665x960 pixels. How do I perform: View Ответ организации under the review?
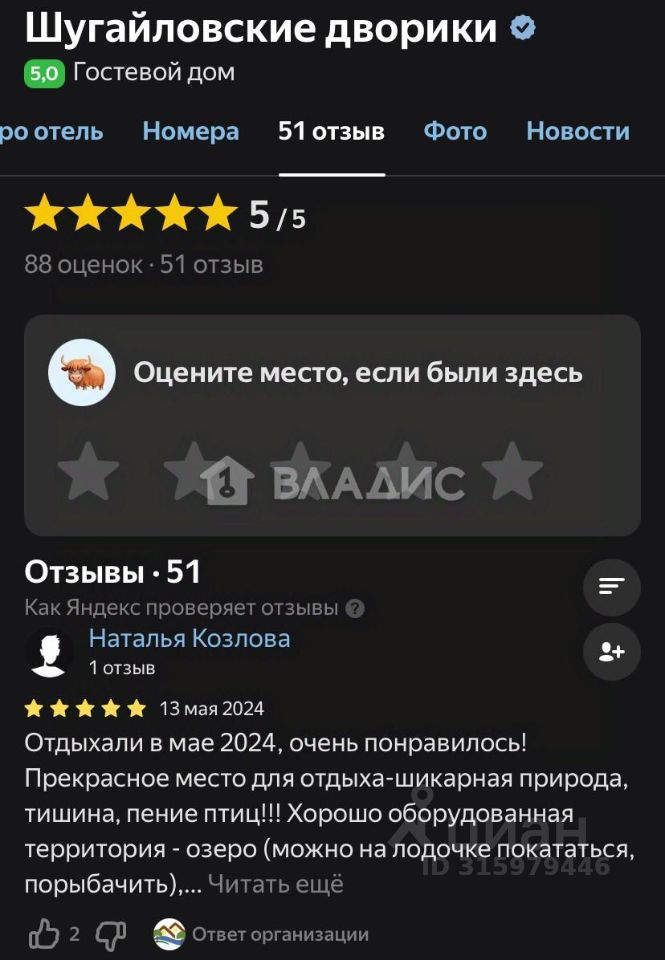(262, 935)
